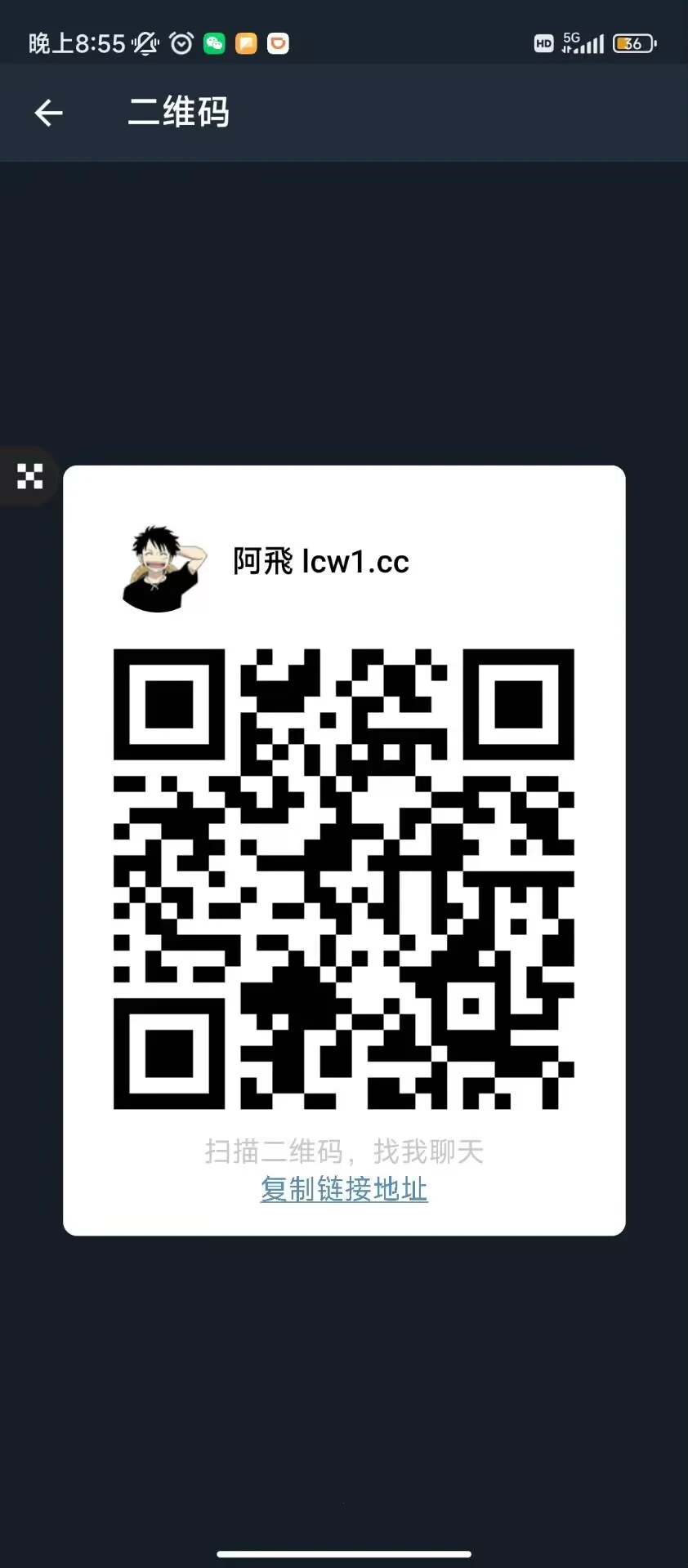This screenshot has width=688, height=1568.
Task: Go back from the 二维码 page
Action: (x=48, y=113)
